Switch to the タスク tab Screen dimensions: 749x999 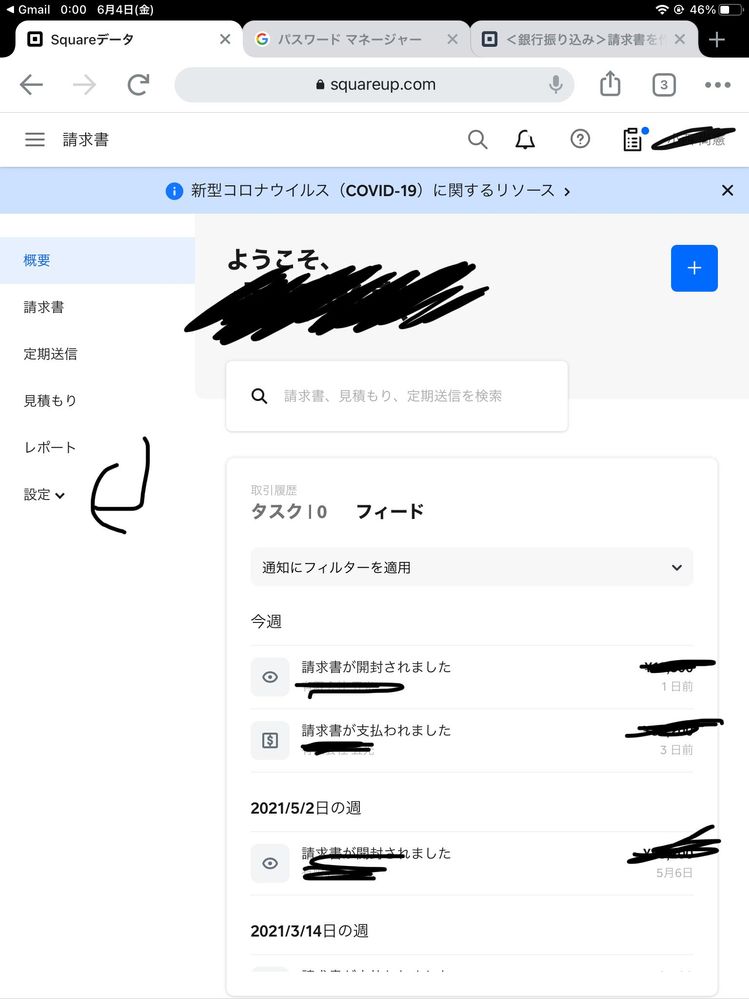288,511
